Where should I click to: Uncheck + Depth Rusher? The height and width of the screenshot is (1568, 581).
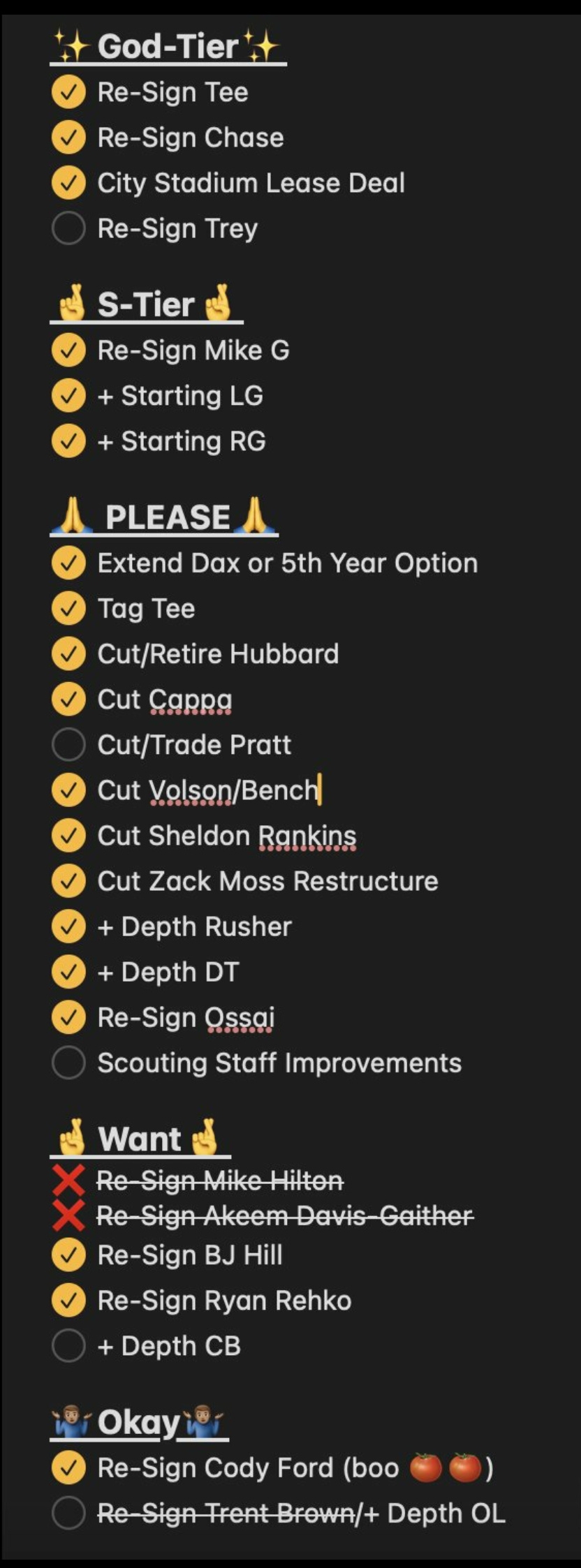point(68,926)
